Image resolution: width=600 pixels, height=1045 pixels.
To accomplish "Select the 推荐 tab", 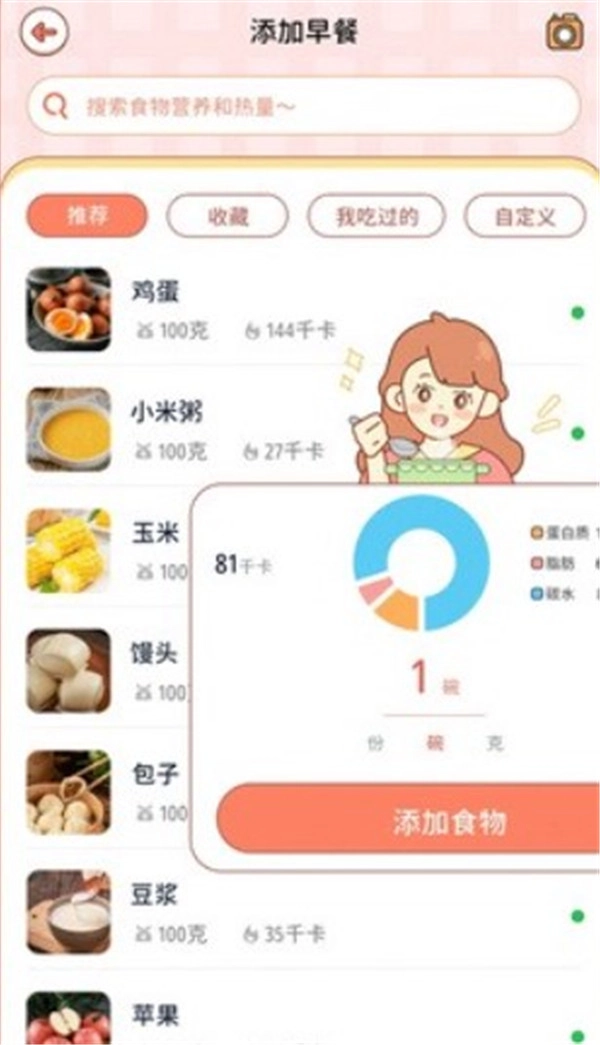I will pyautogui.click(x=87, y=216).
